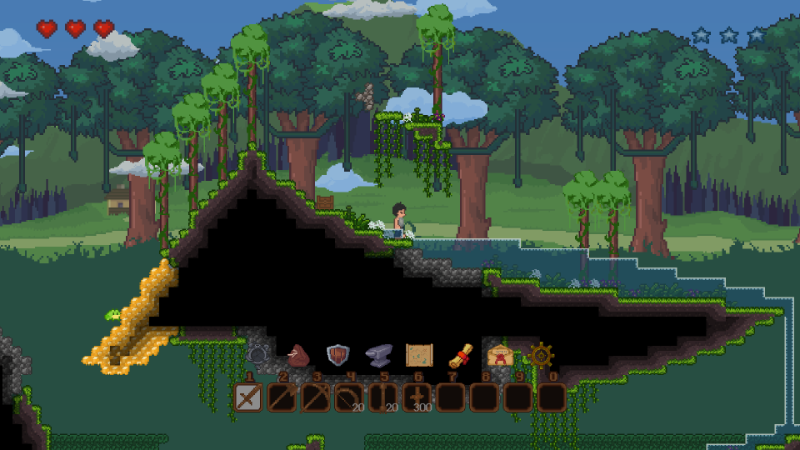Select the bow in hotbar slot 4

point(349,397)
